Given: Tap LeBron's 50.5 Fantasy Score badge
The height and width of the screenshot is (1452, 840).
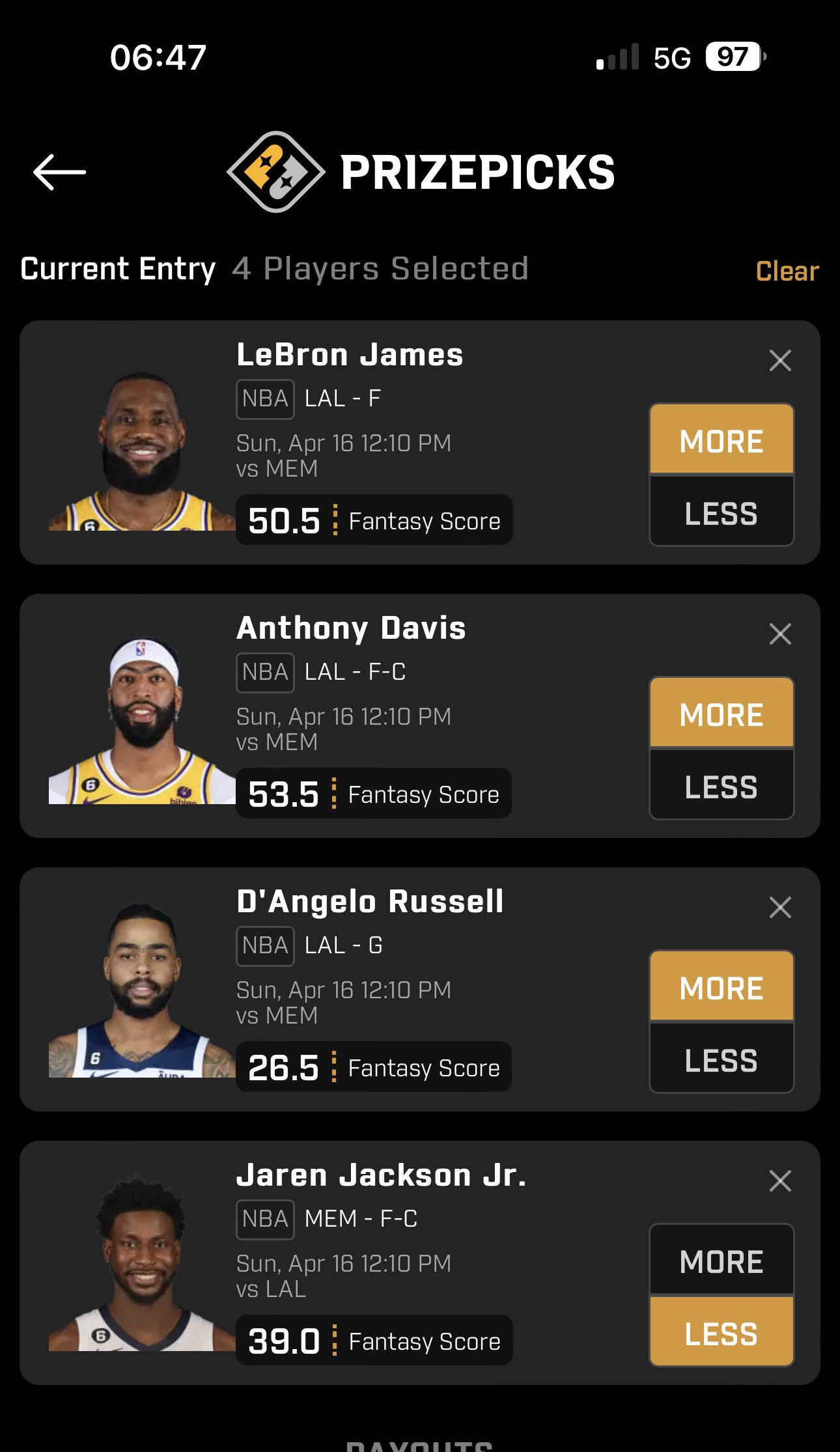Looking at the screenshot, I should coord(374,520).
